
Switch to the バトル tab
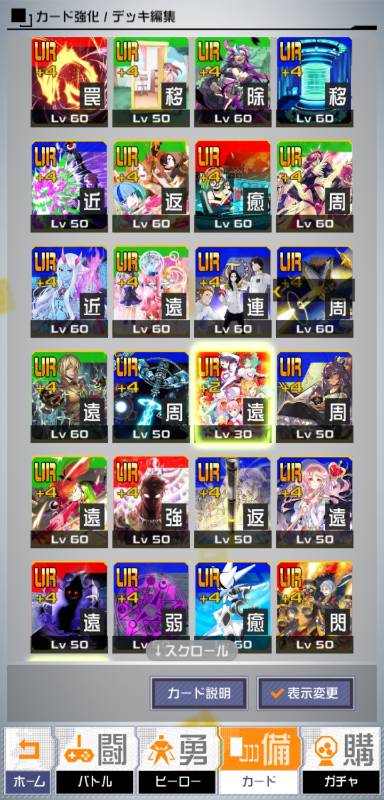tap(95, 761)
